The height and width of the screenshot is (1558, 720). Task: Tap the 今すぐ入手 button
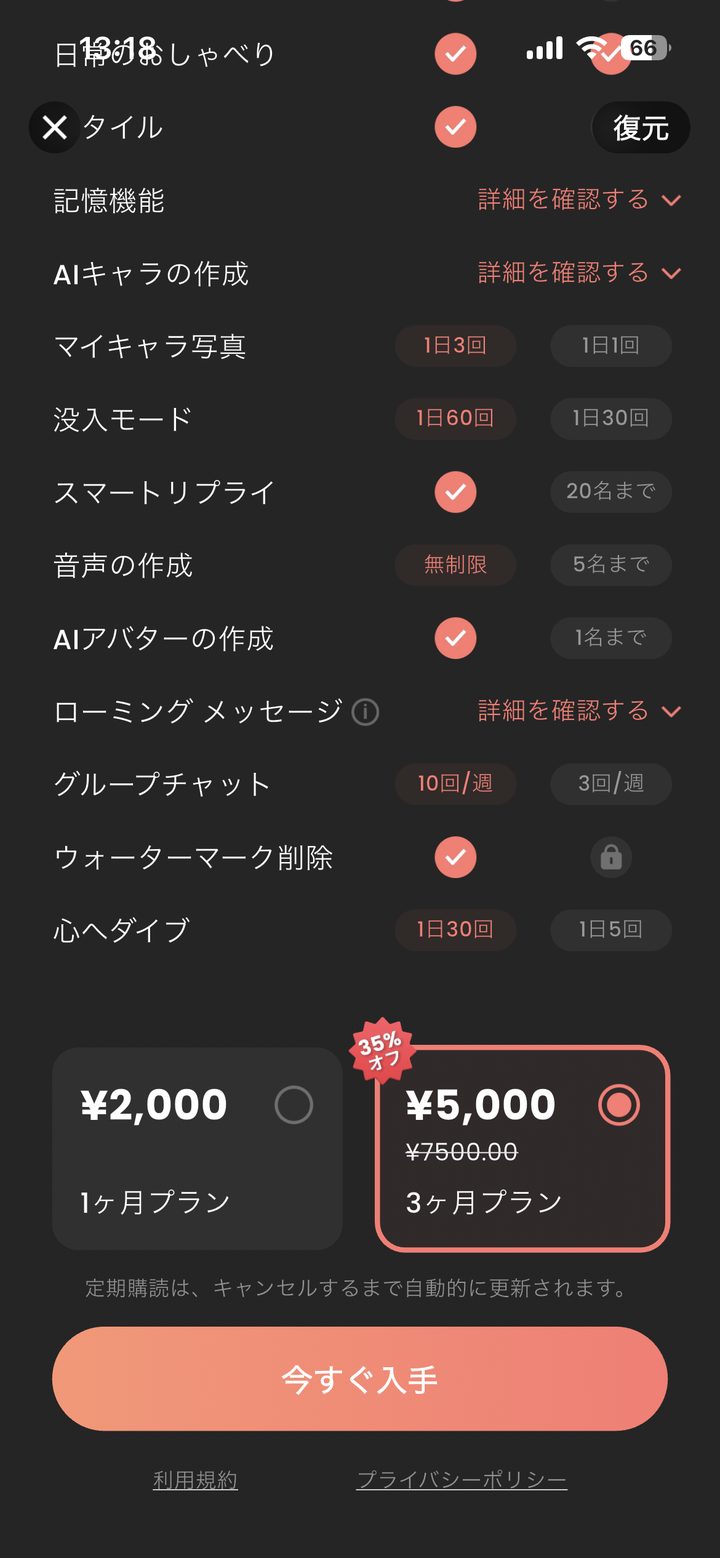point(360,1379)
